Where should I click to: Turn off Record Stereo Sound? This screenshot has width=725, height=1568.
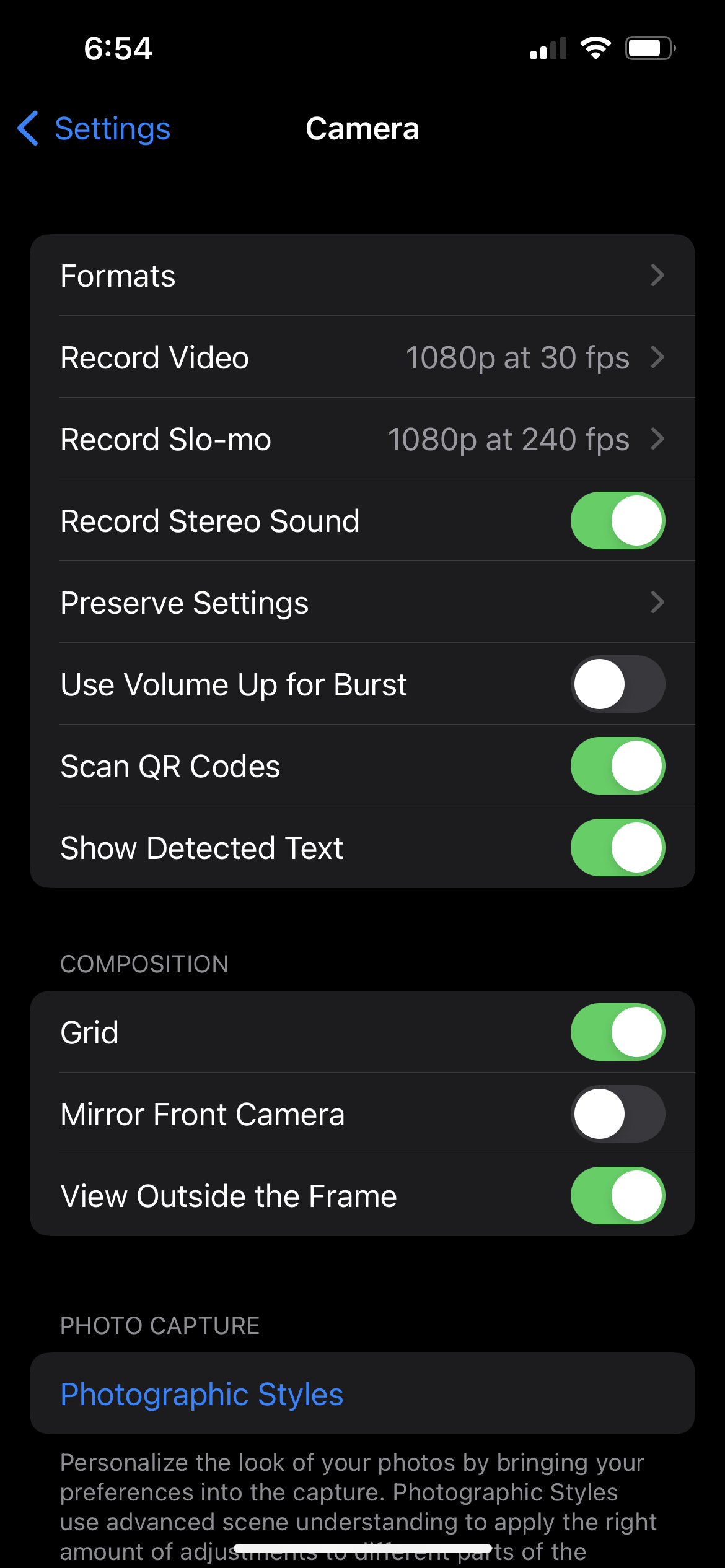617,521
